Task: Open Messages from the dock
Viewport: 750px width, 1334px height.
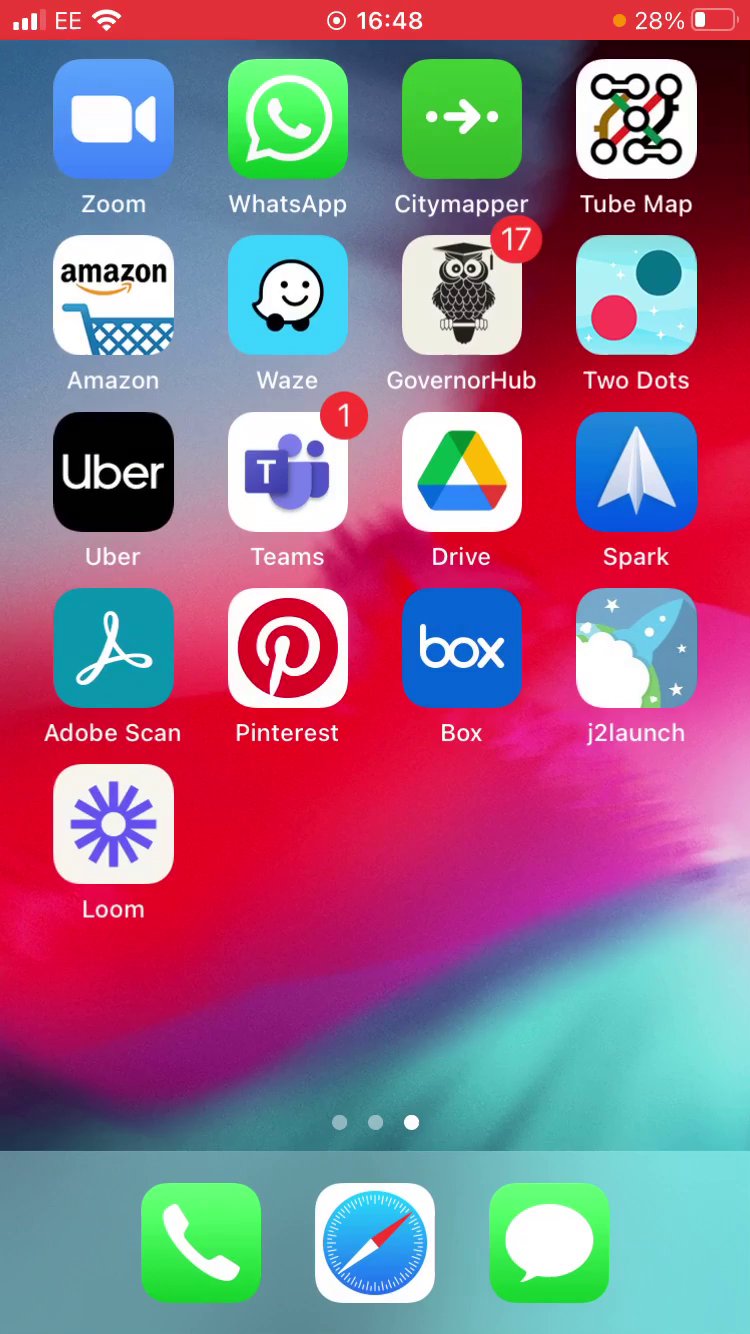Action: (x=549, y=1242)
